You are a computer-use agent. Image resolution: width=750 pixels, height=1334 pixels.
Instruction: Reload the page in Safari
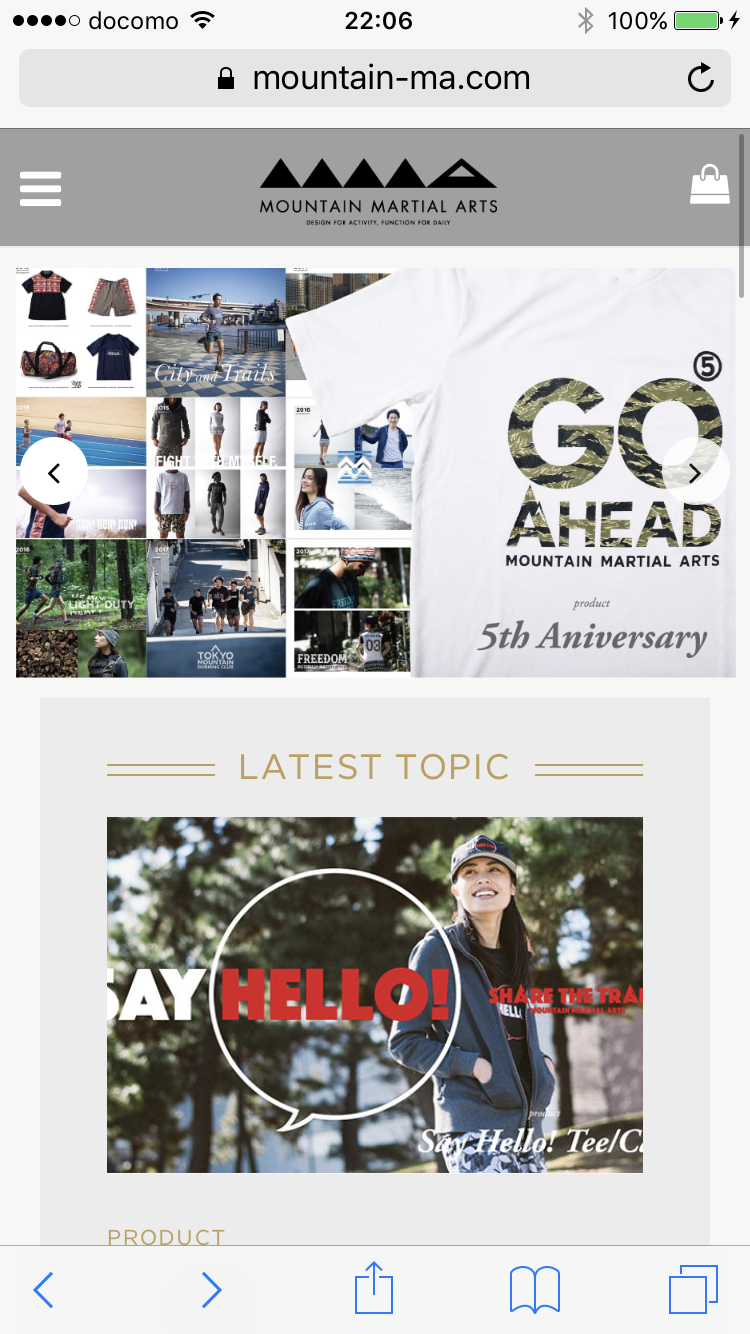pos(701,78)
